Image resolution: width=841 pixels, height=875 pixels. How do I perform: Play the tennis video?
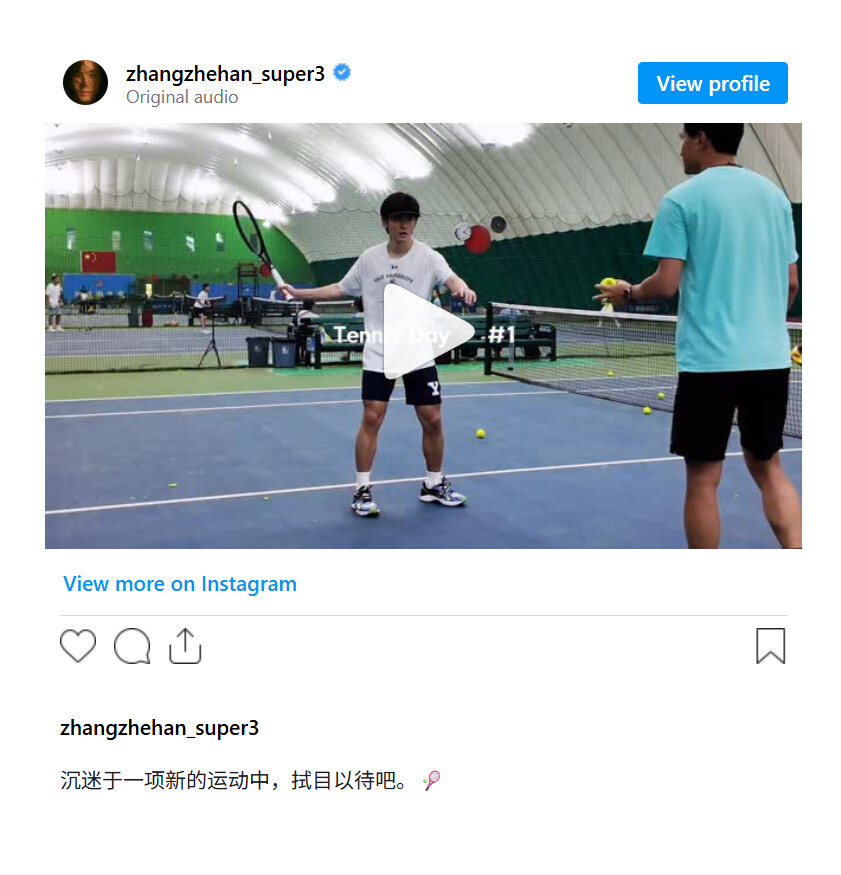[422, 334]
